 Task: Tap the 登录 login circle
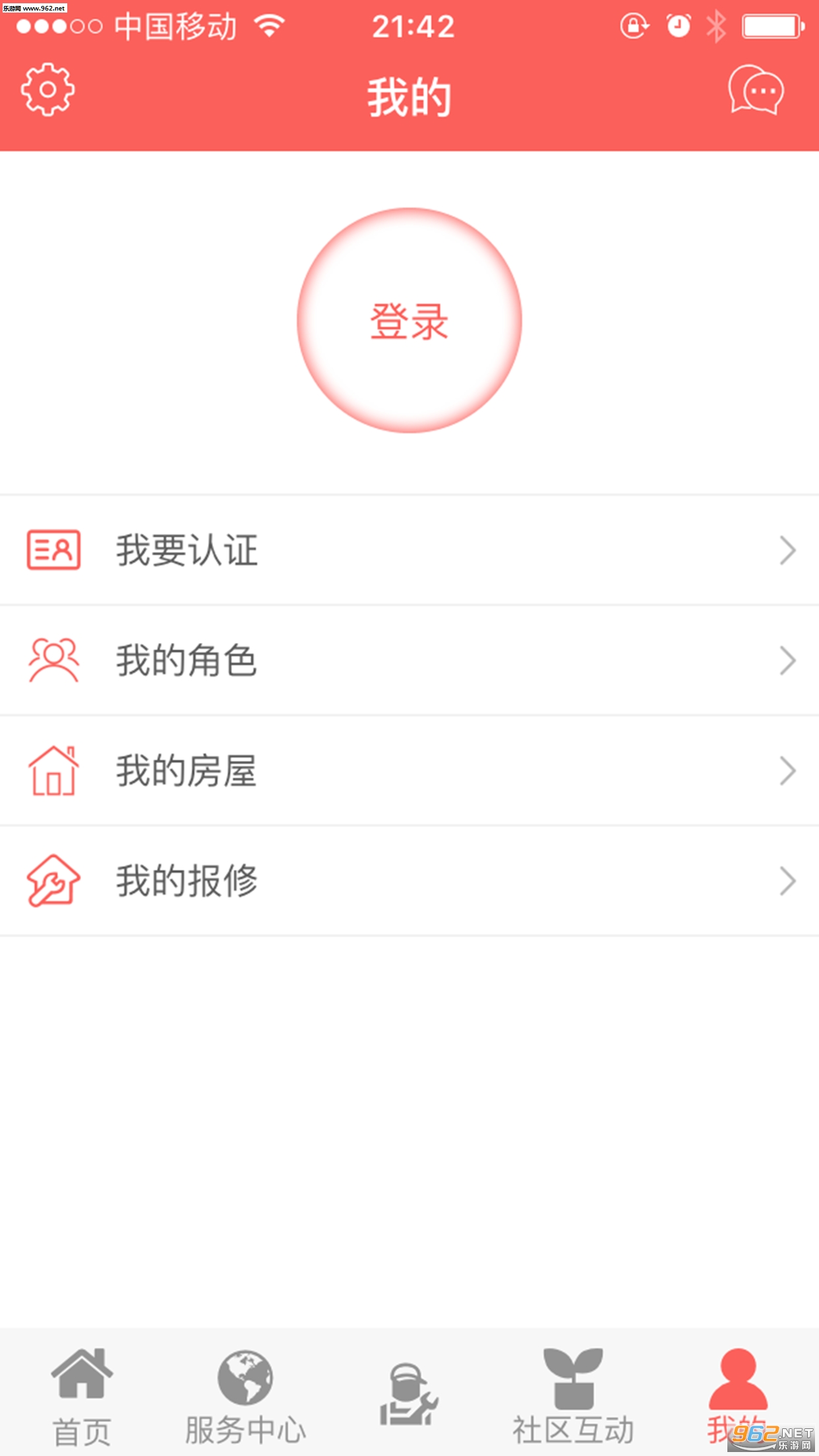pyautogui.click(x=409, y=321)
